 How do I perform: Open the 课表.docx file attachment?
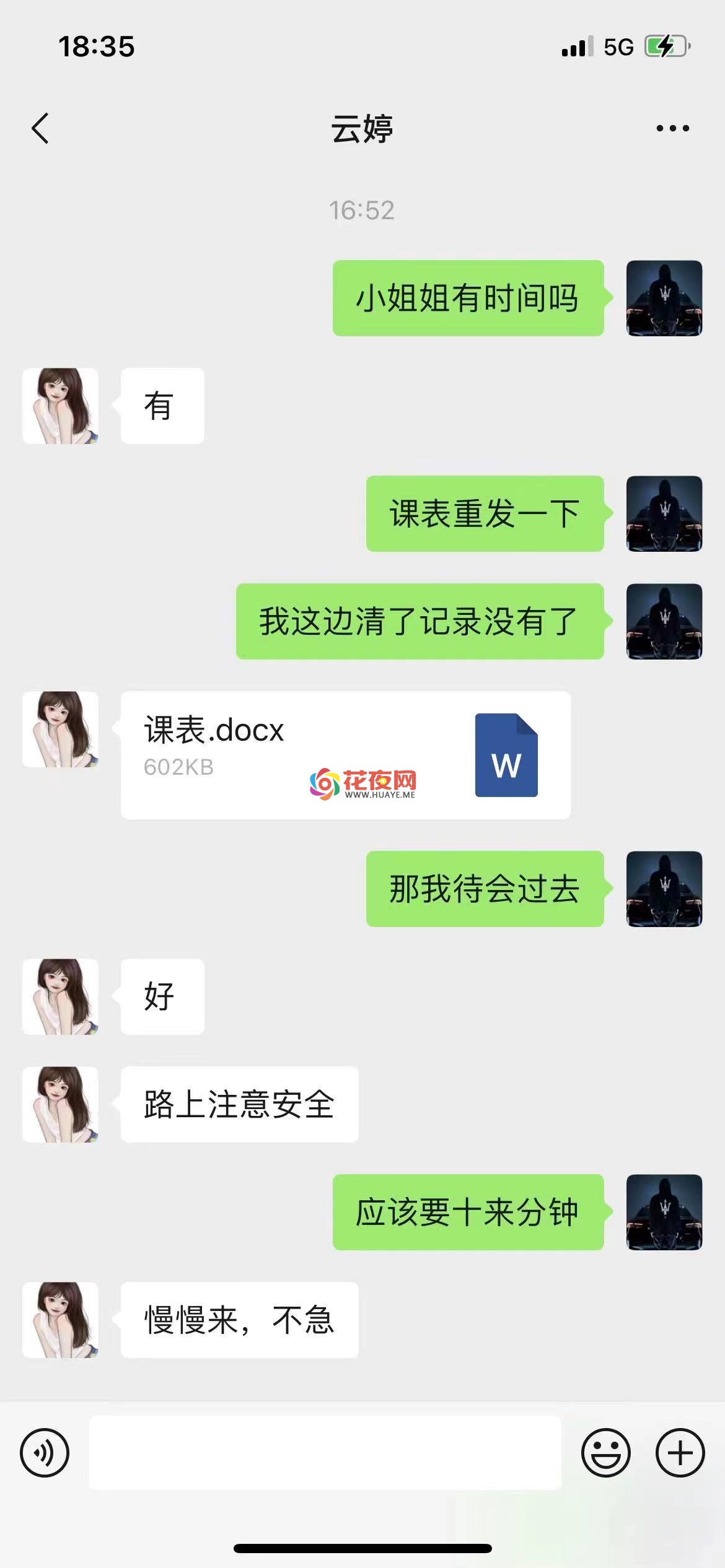point(345,755)
